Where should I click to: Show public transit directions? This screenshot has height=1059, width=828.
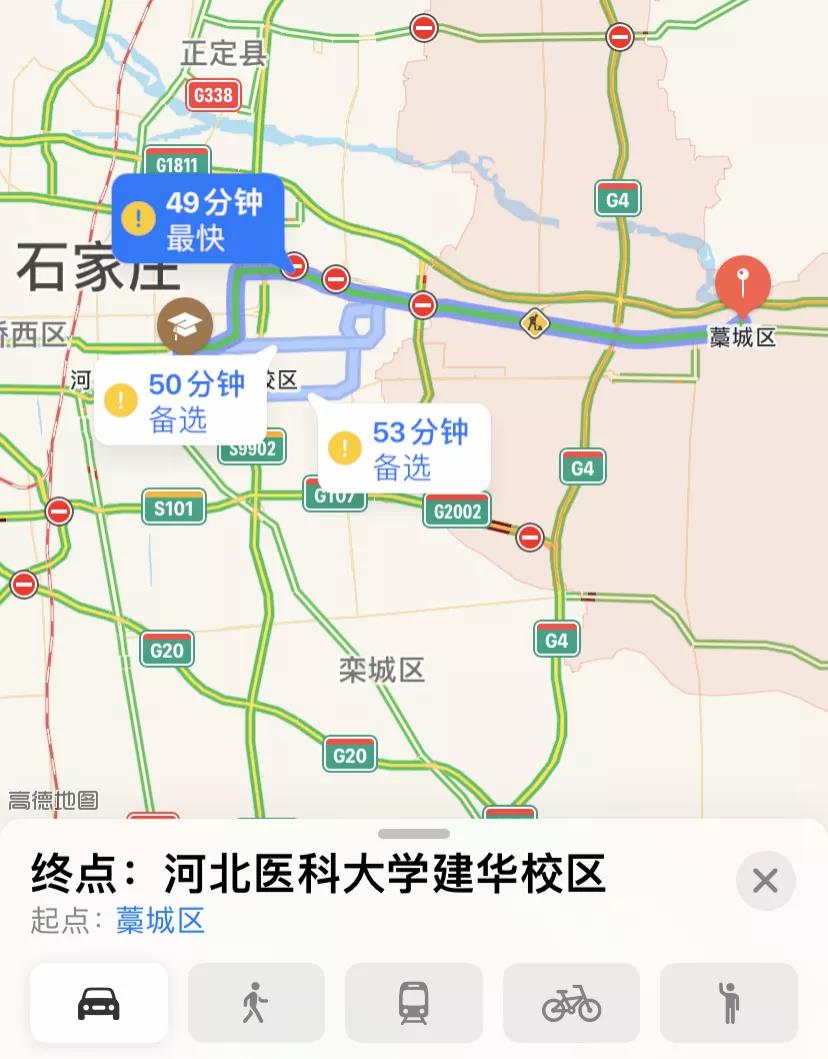[414, 1002]
